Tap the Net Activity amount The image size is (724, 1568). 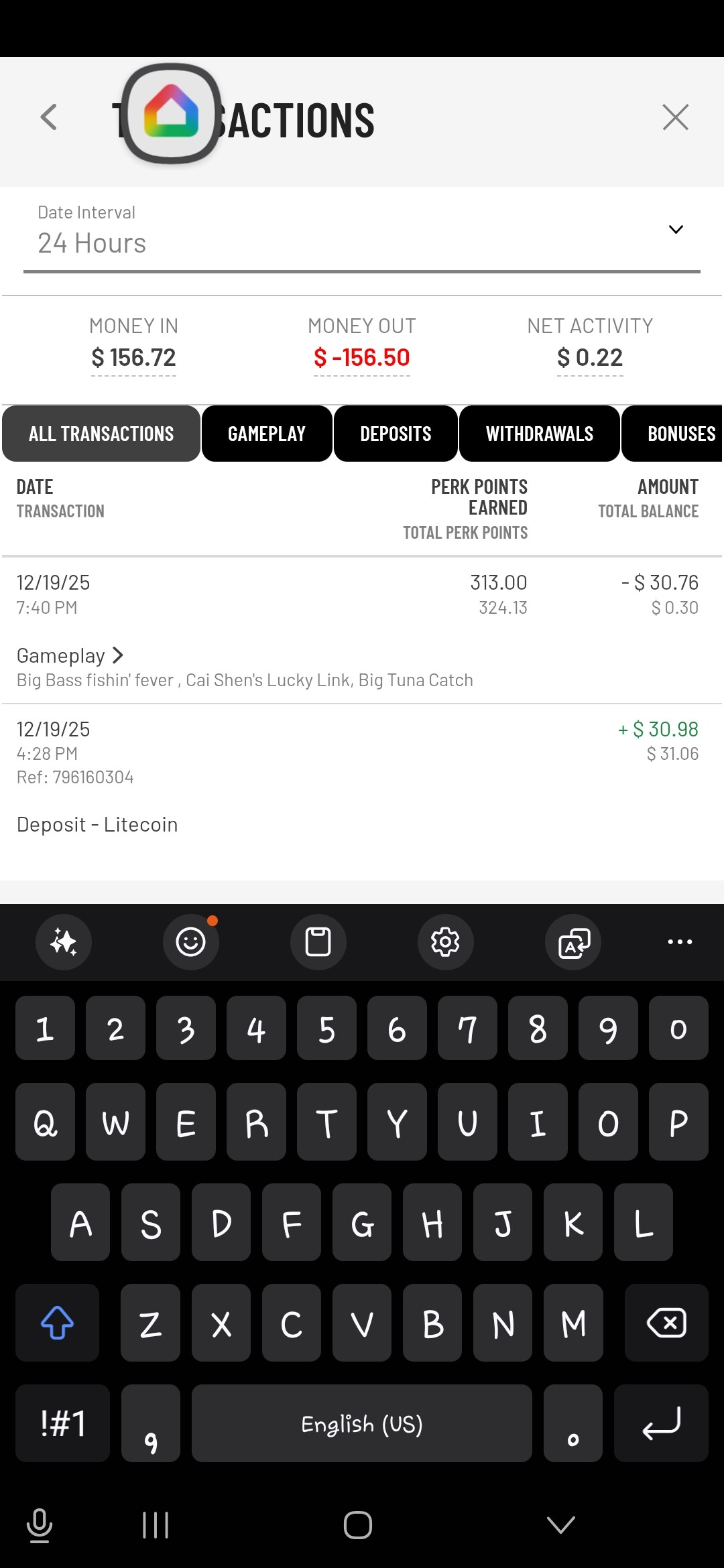(x=590, y=358)
